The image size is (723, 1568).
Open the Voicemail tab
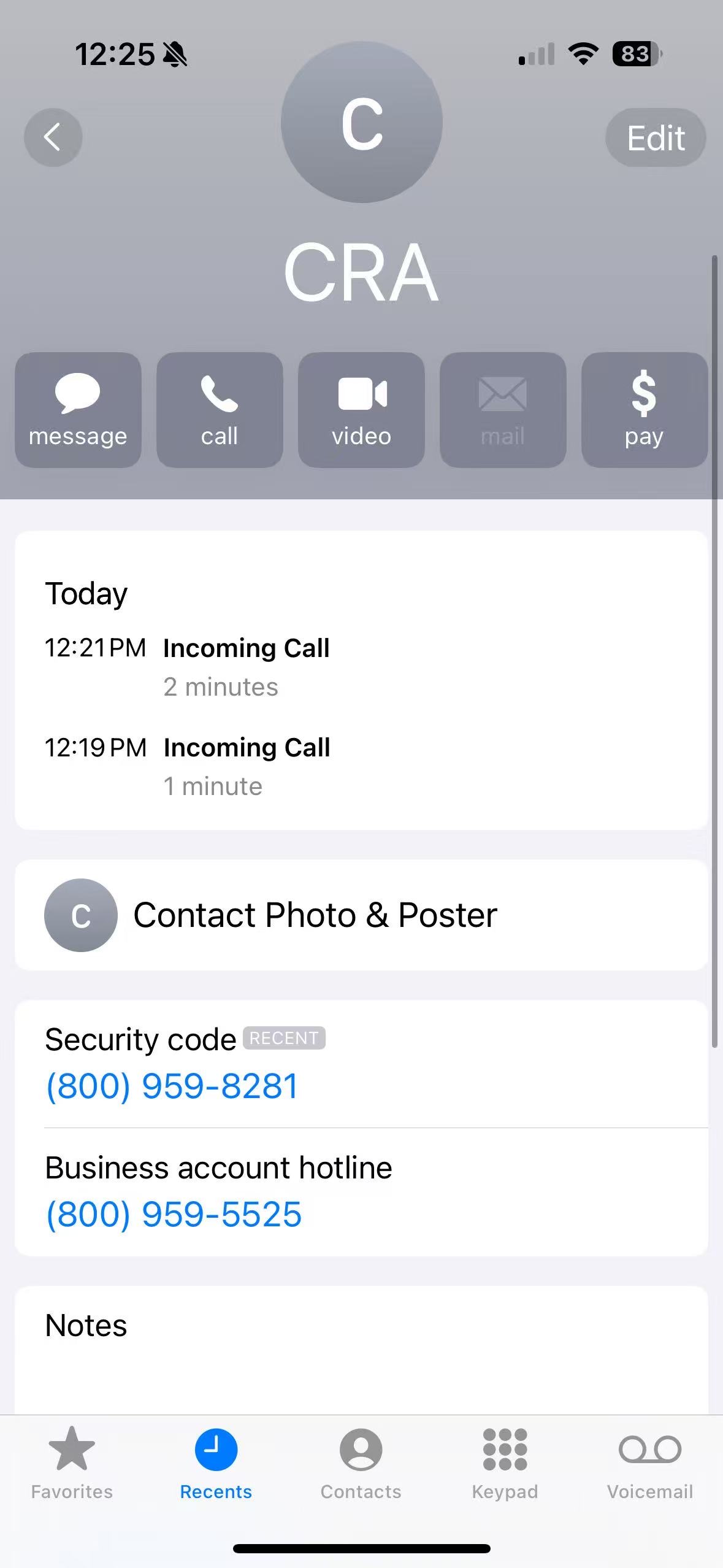click(x=649, y=1462)
